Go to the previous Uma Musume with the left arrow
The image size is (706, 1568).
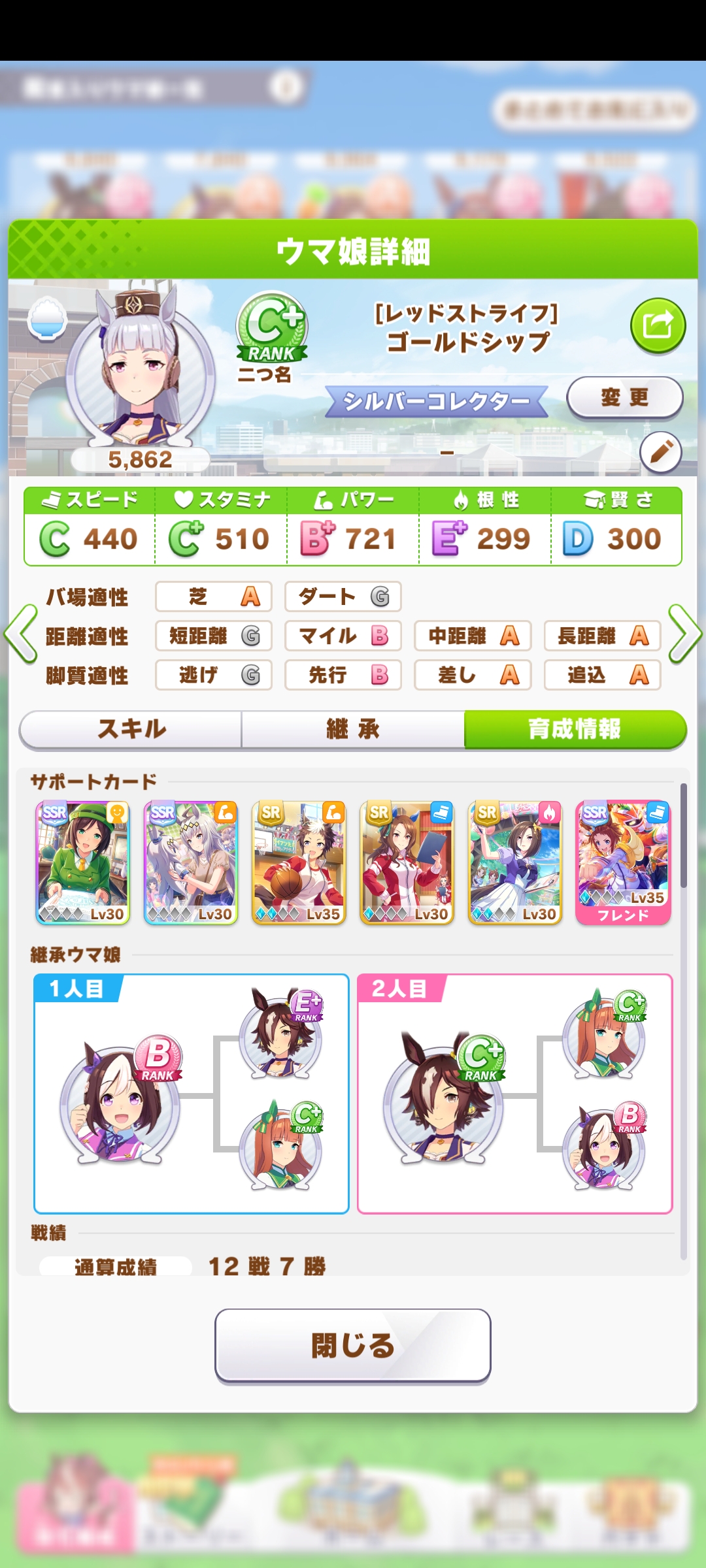tap(21, 634)
